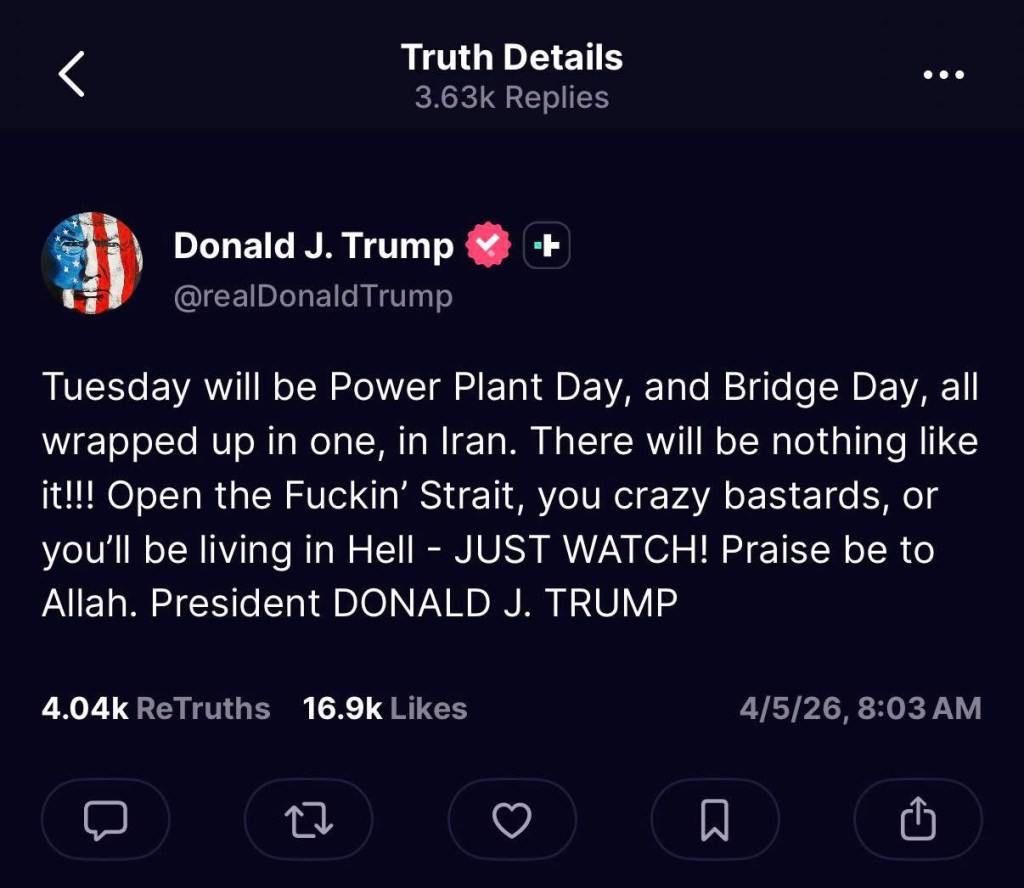The width and height of the screenshot is (1024, 888).
Task: View the 16.9k Likes list
Action: (385, 708)
